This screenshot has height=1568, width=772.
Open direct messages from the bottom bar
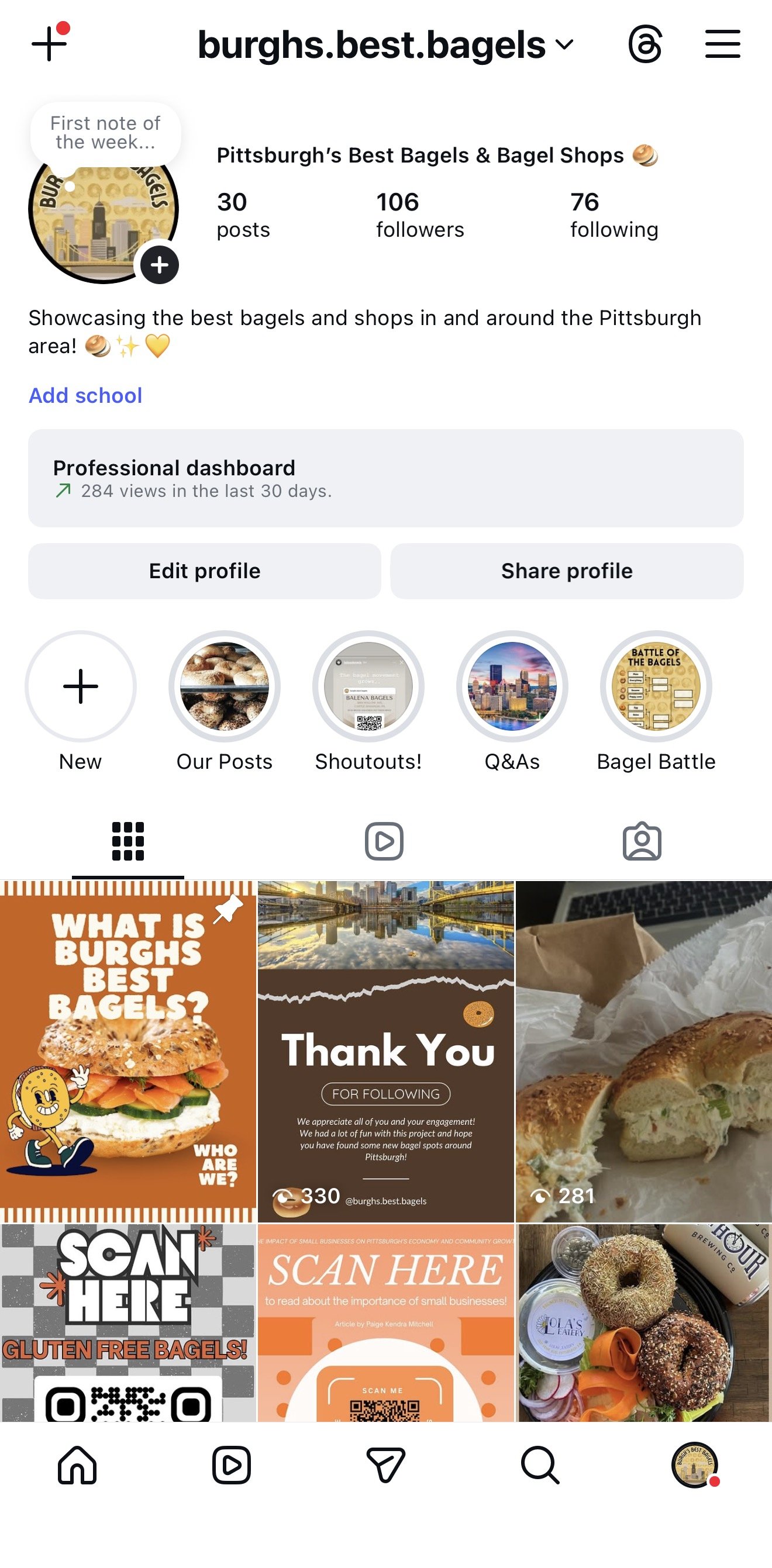tap(385, 1466)
